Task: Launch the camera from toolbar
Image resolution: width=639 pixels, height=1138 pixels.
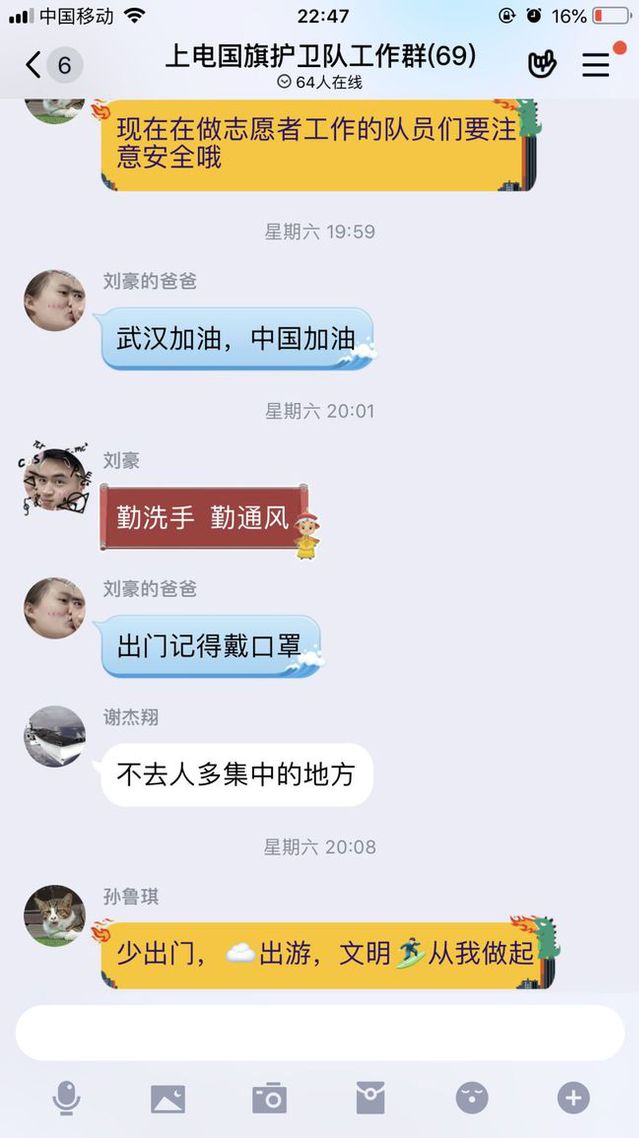Action: coord(269,1098)
